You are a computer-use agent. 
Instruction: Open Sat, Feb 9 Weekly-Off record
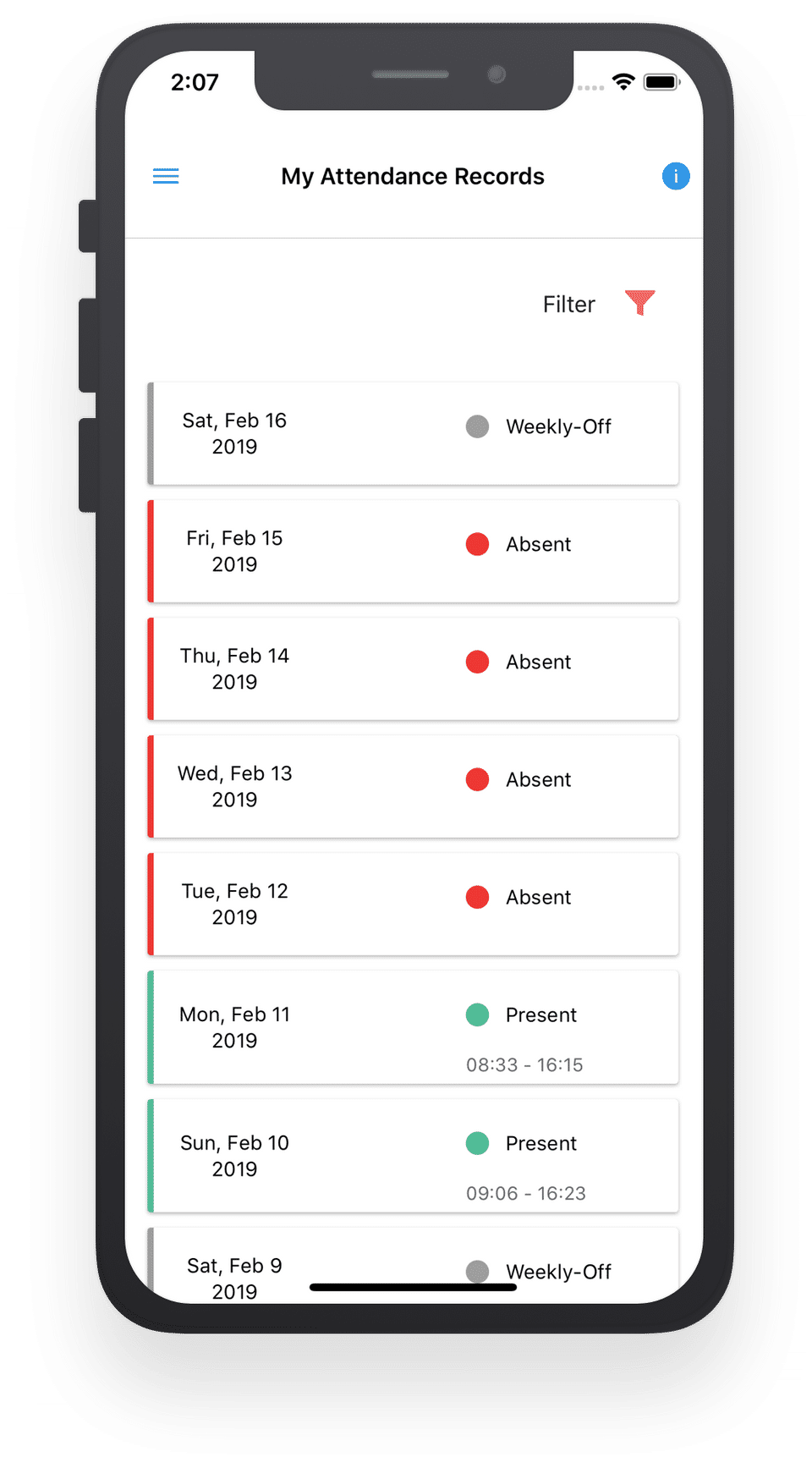413,1261
